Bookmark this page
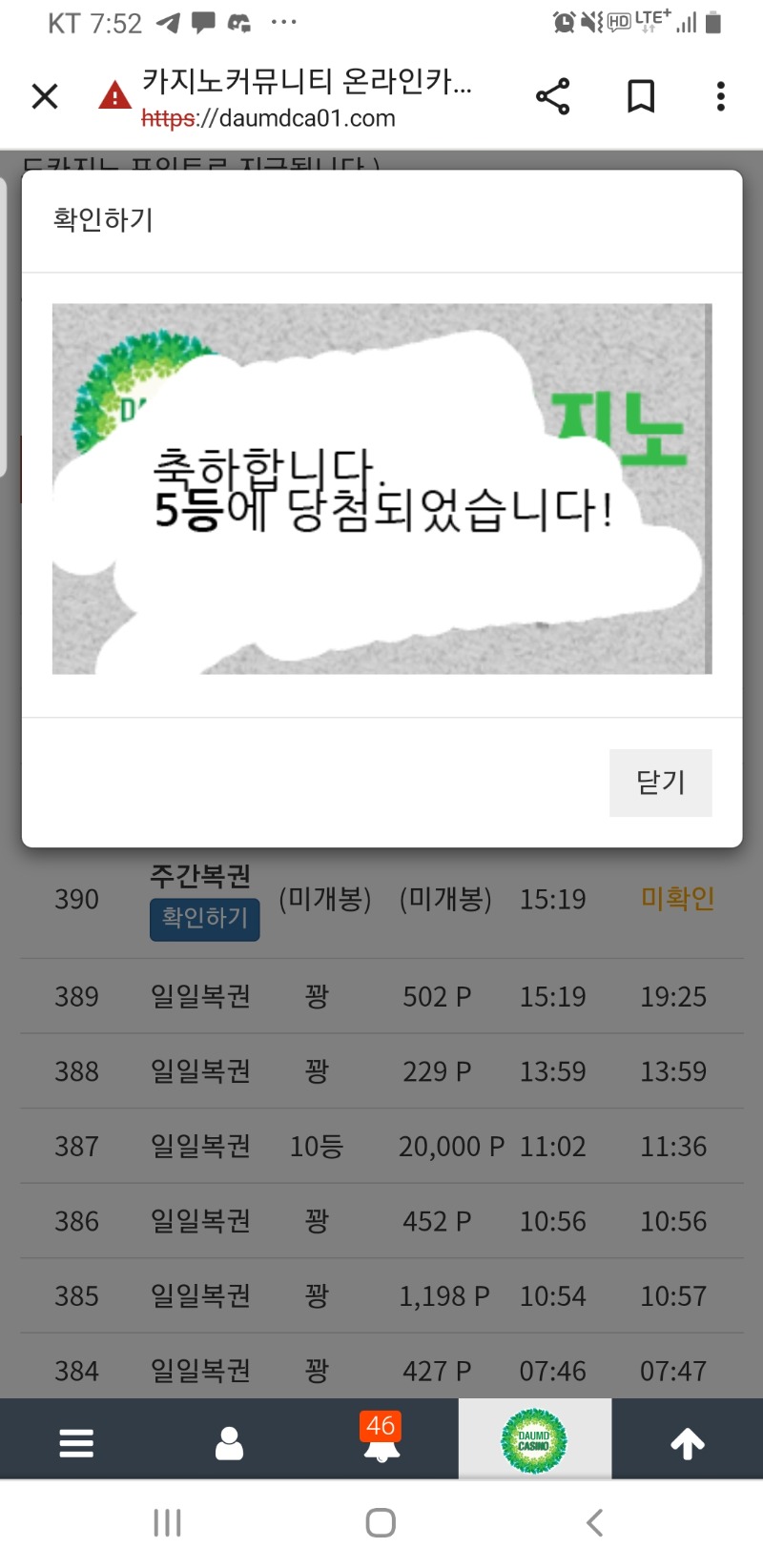The image size is (763, 1568). [x=640, y=96]
